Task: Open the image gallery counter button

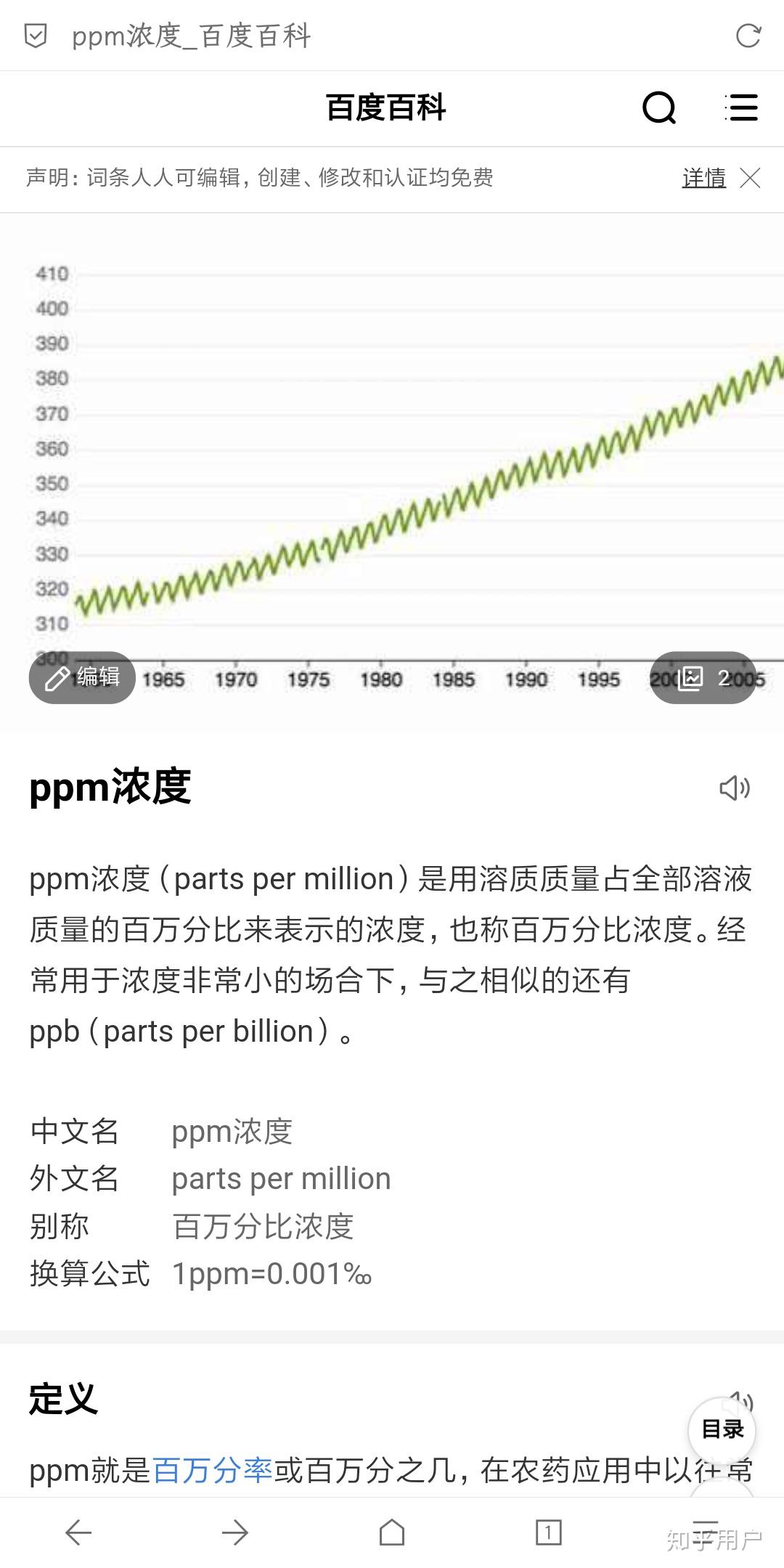Action: 703,677
